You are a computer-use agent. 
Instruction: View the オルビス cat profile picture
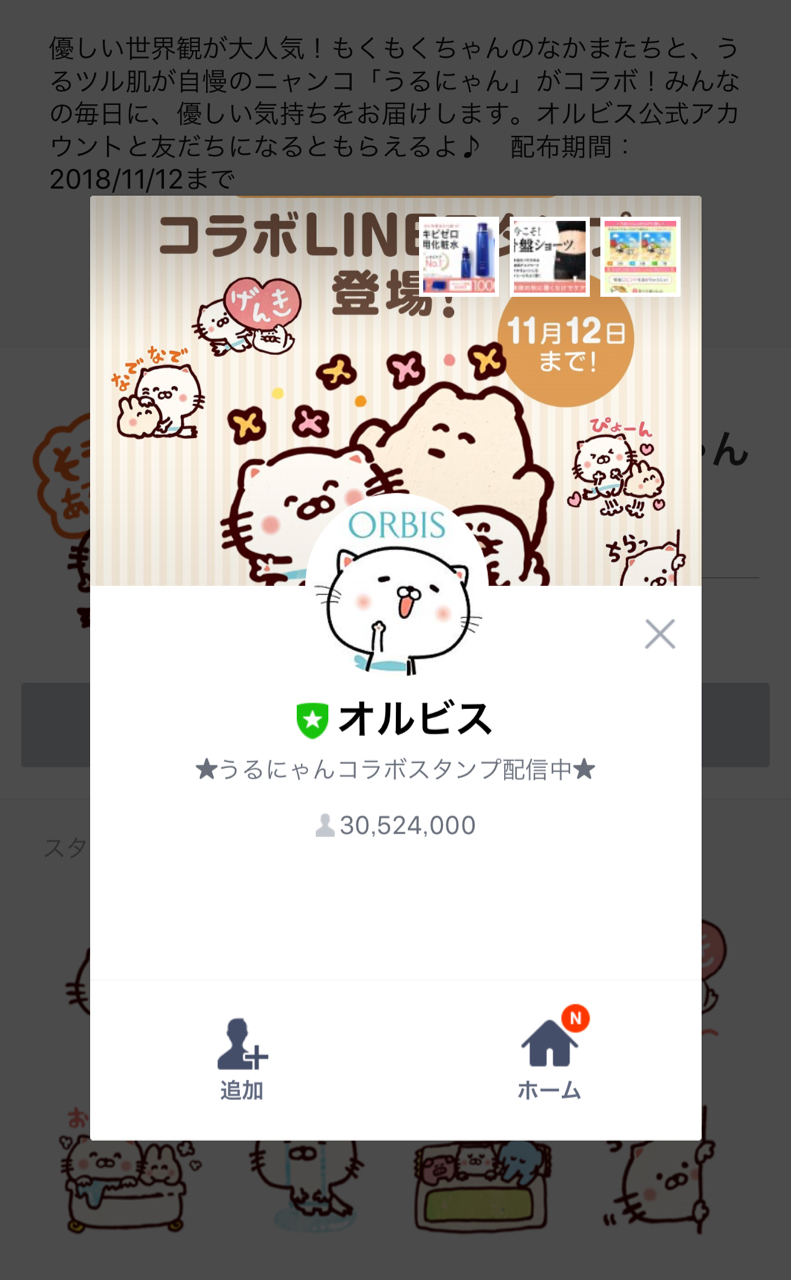tap(396, 585)
